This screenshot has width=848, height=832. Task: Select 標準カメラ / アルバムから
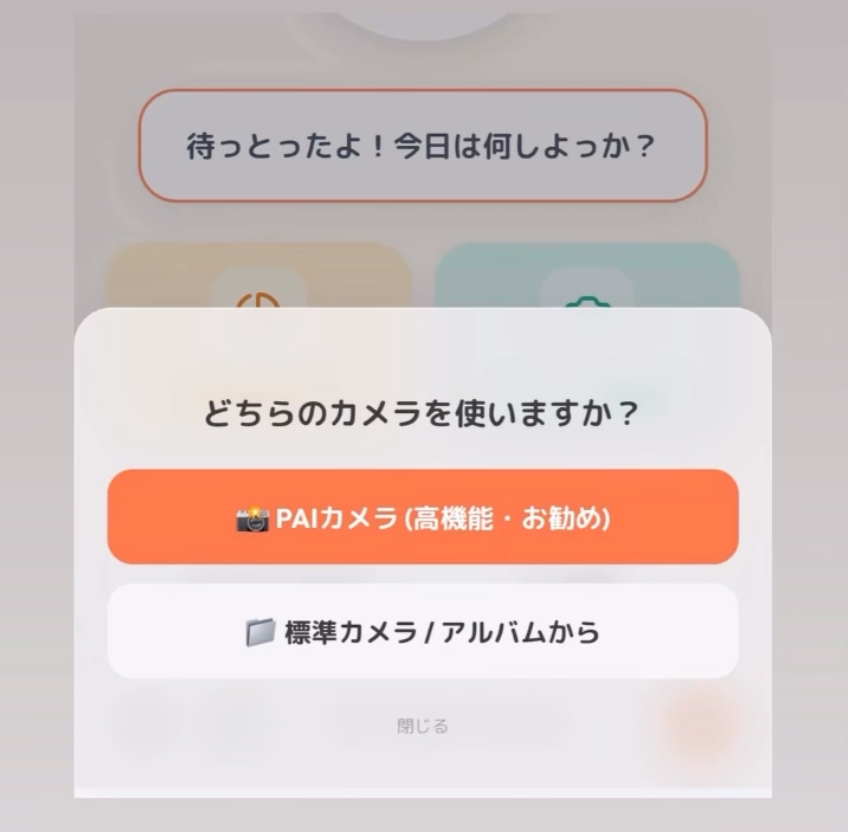(422, 632)
